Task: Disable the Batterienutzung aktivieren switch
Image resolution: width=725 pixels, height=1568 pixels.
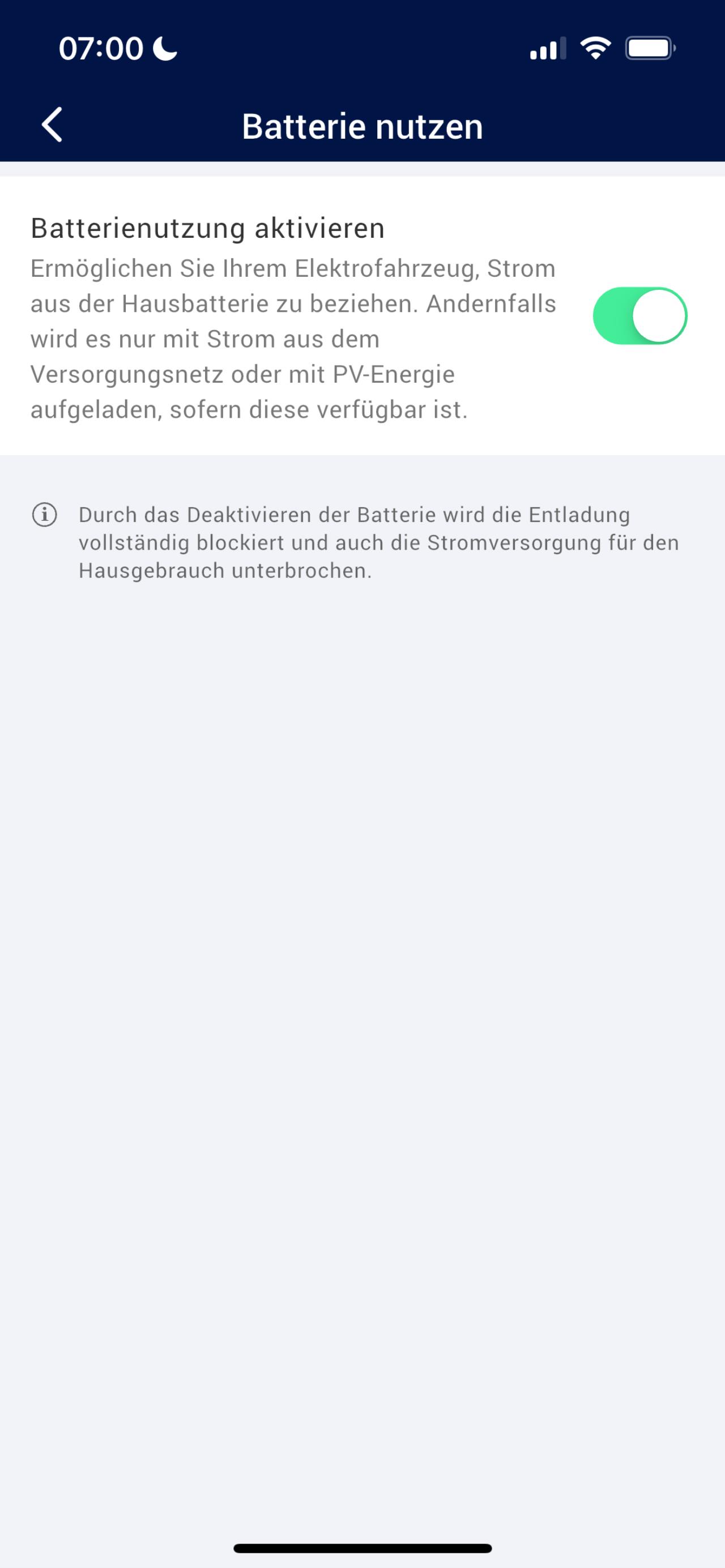Action: (639, 316)
